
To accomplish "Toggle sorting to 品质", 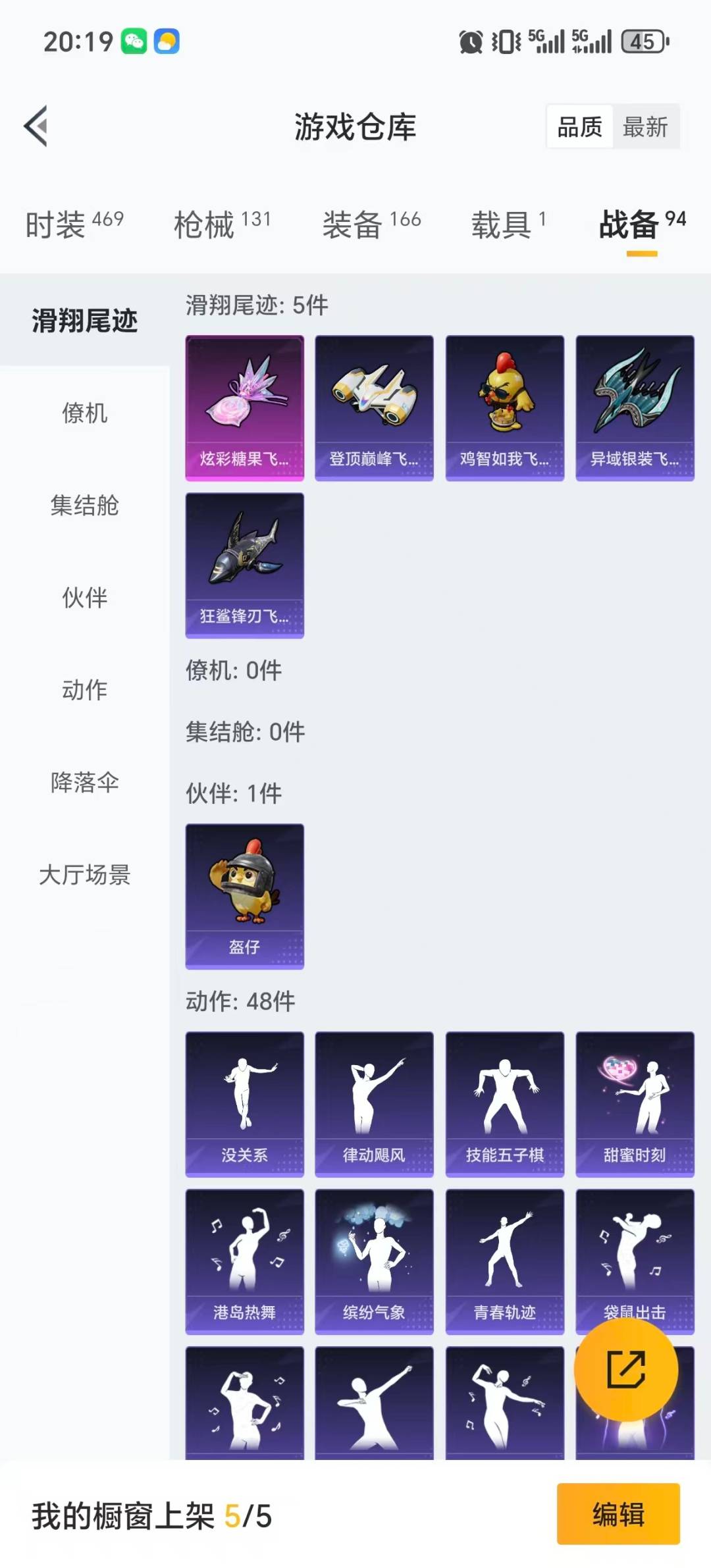I will [578, 127].
